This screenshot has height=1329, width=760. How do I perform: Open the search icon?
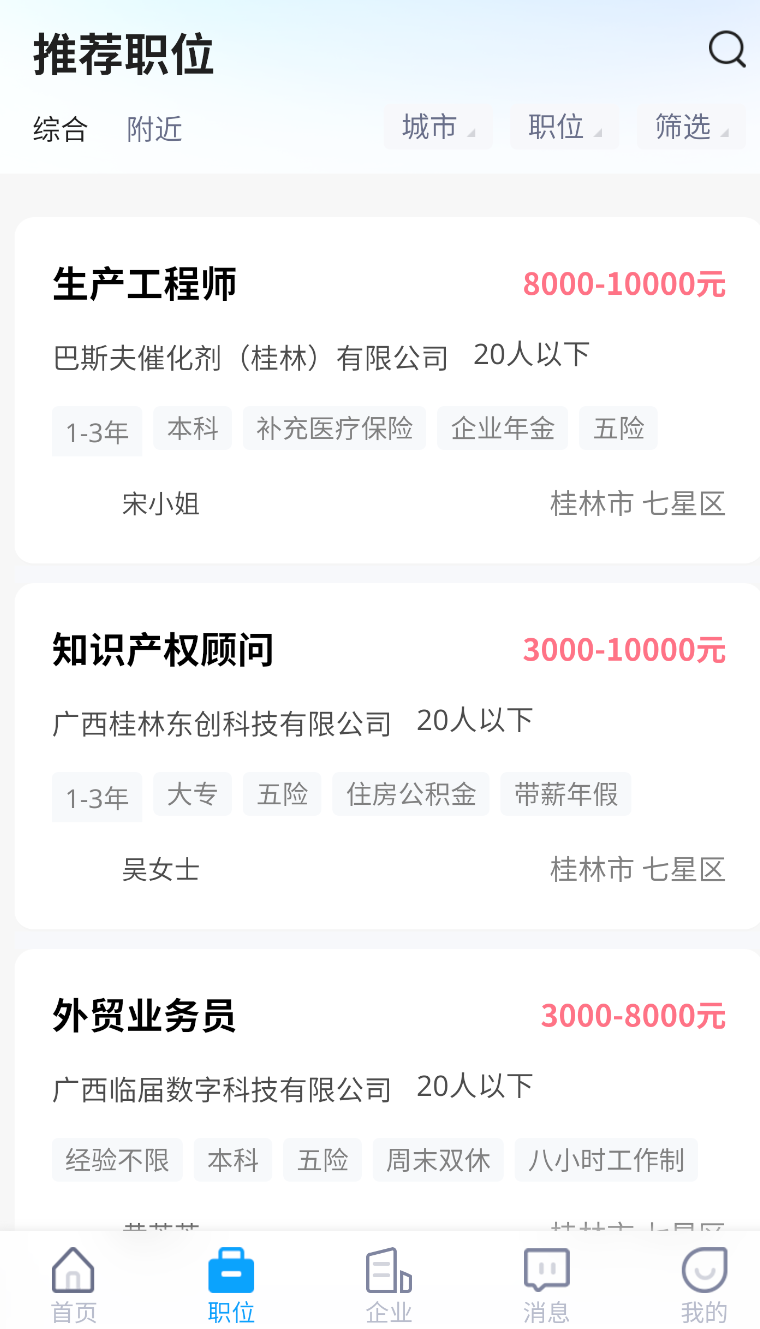tap(727, 49)
